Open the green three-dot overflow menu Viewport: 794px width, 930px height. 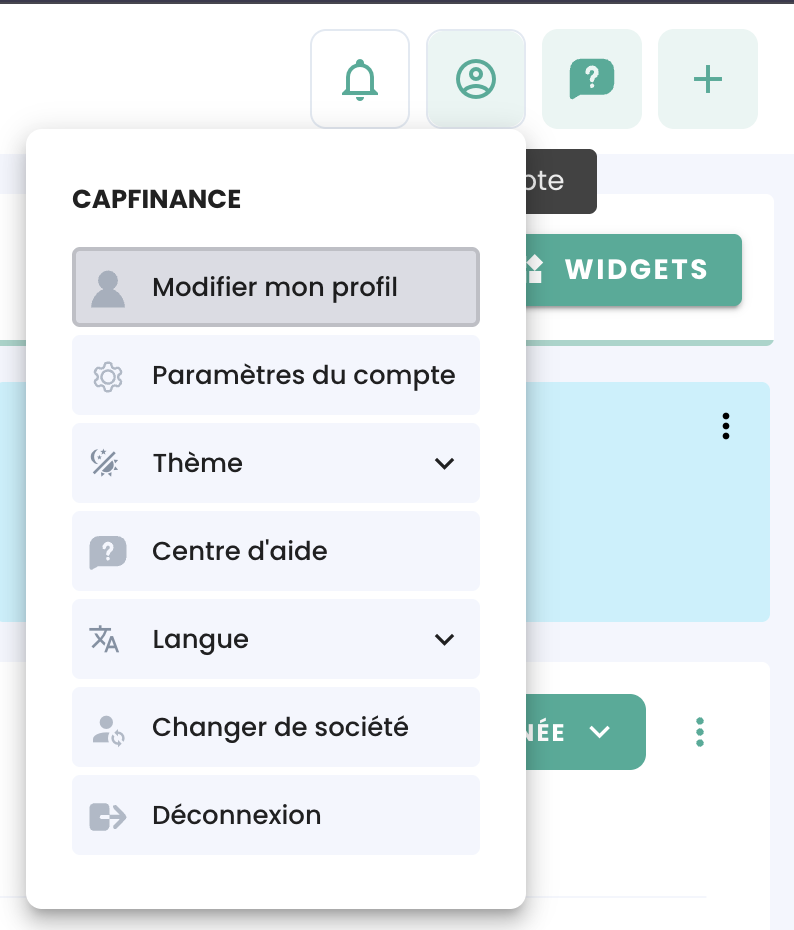(x=700, y=732)
